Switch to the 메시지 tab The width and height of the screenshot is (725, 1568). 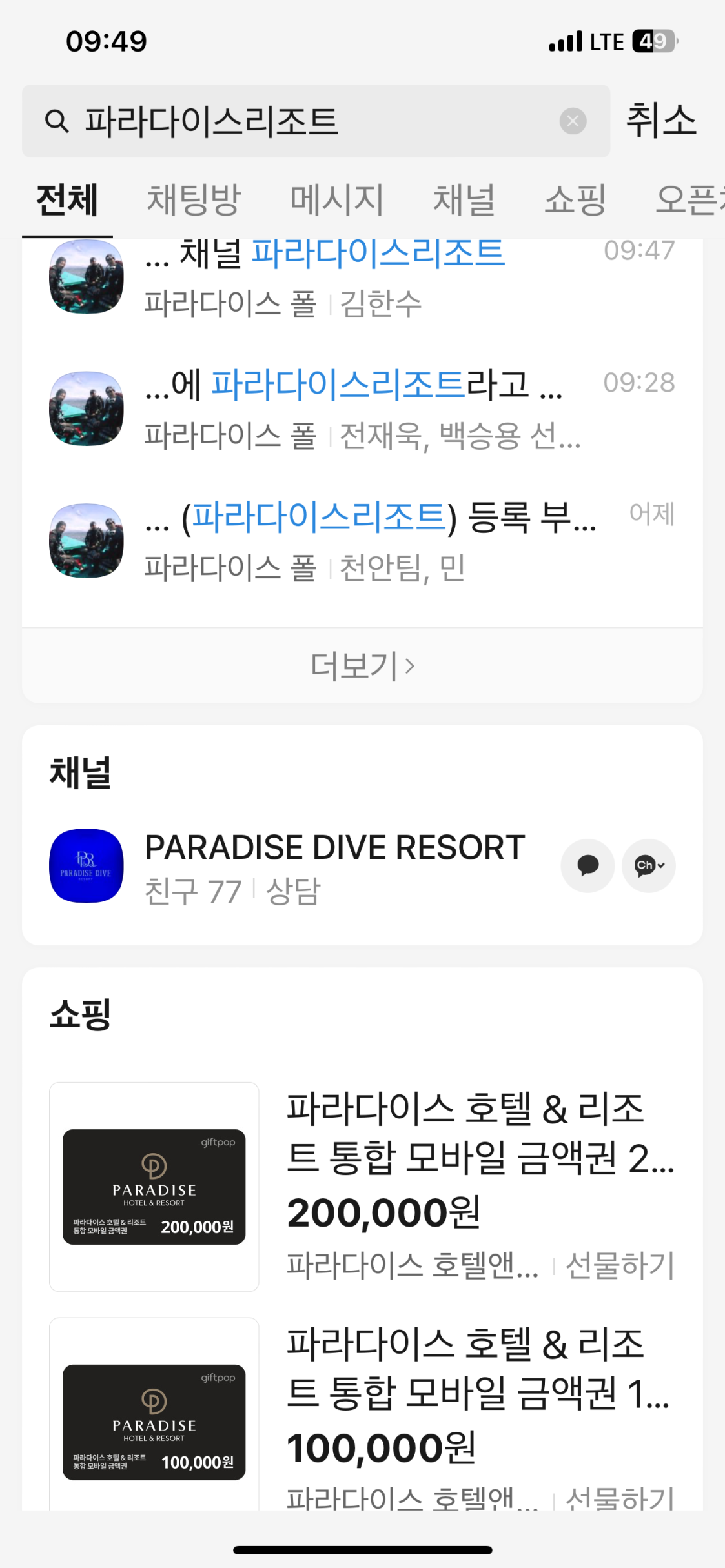click(336, 199)
